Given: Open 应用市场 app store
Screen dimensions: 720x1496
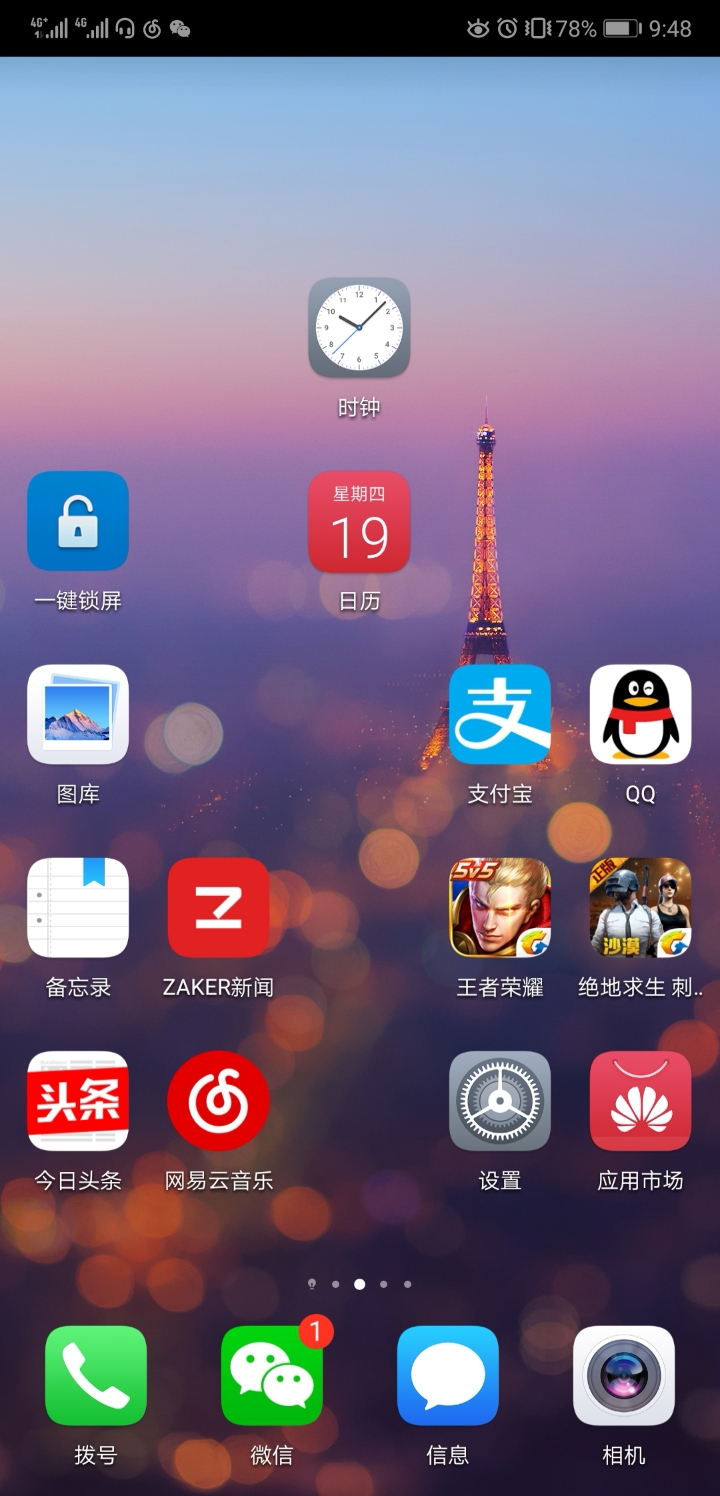Looking at the screenshot, I should click(x=640, y=1100).
